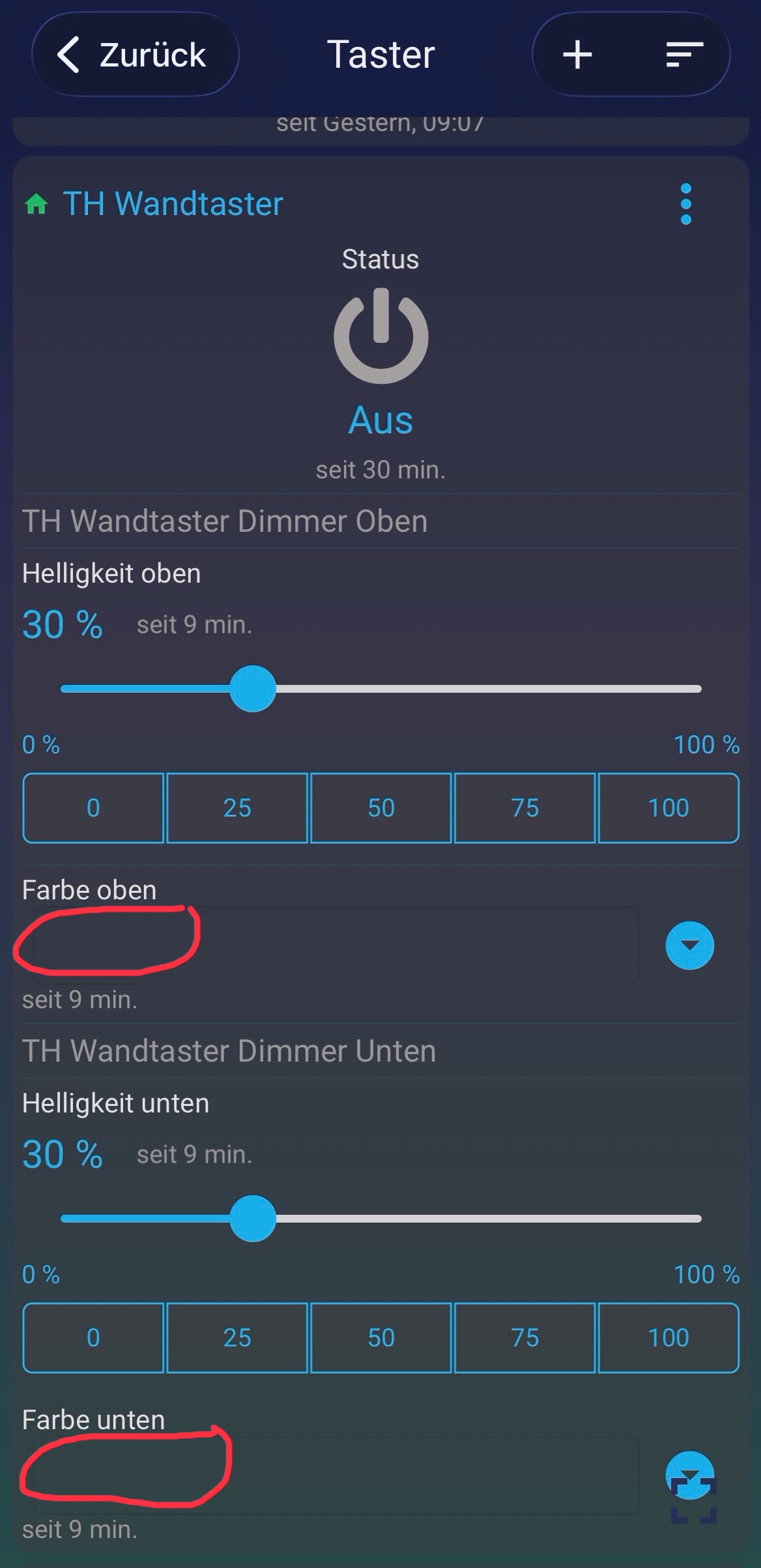Set Helligkeit oben to 100
Screen dimensions: 761x1568
(x=668, y=808)
